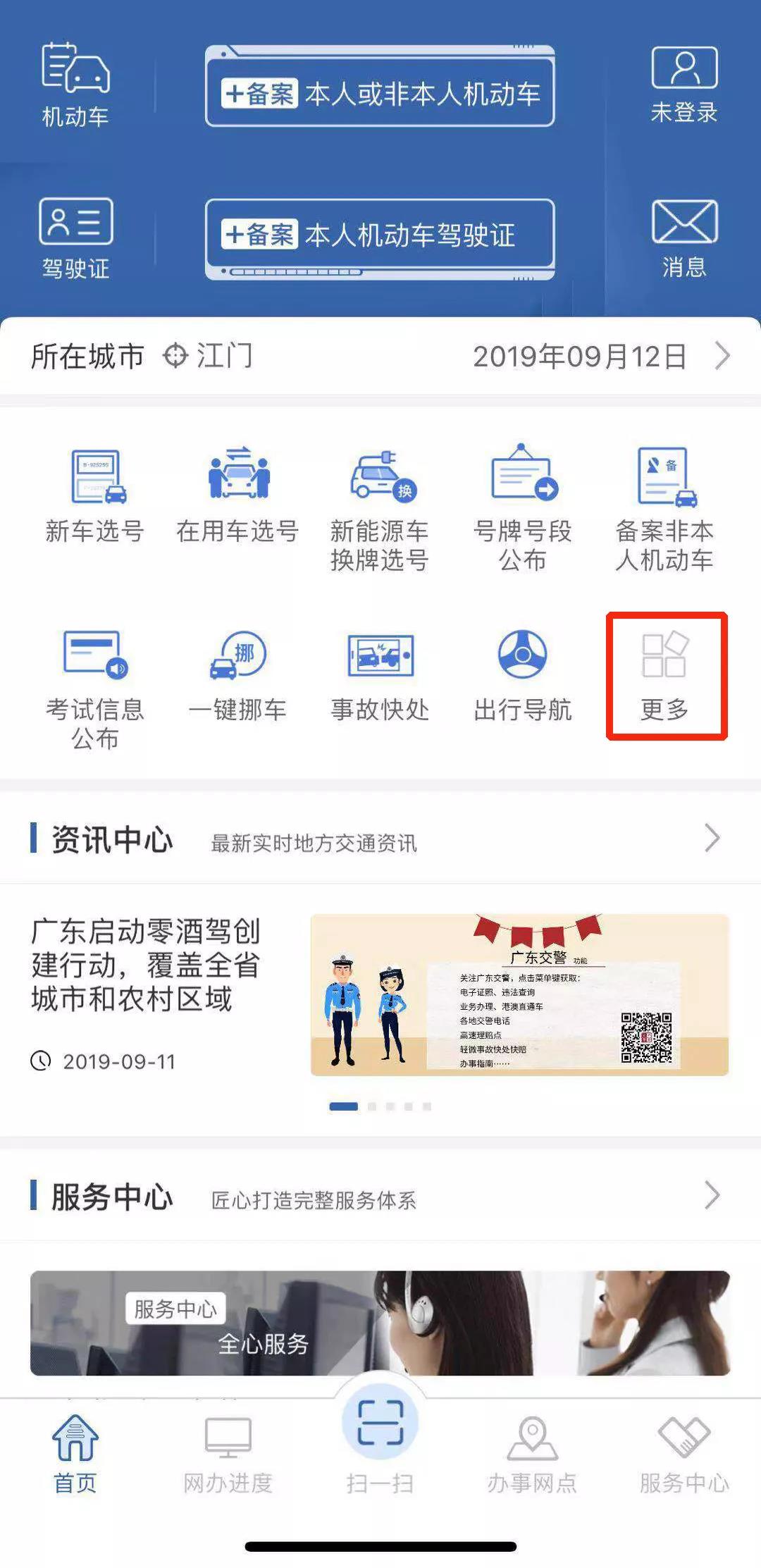
Task: Tap the 未登录 login icon
Action: 684,84
